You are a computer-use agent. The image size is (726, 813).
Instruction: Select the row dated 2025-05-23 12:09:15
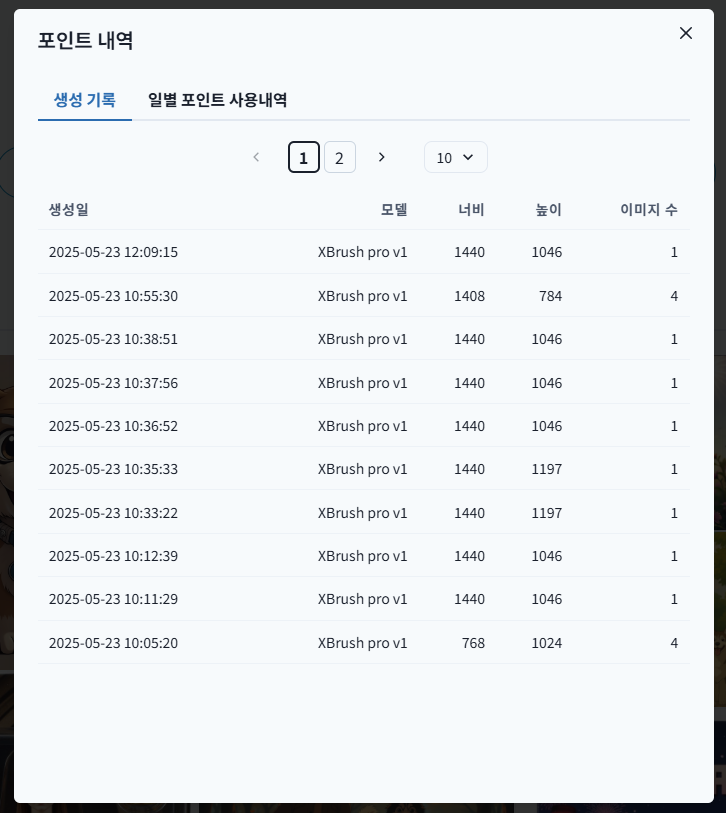coord(363,252)
